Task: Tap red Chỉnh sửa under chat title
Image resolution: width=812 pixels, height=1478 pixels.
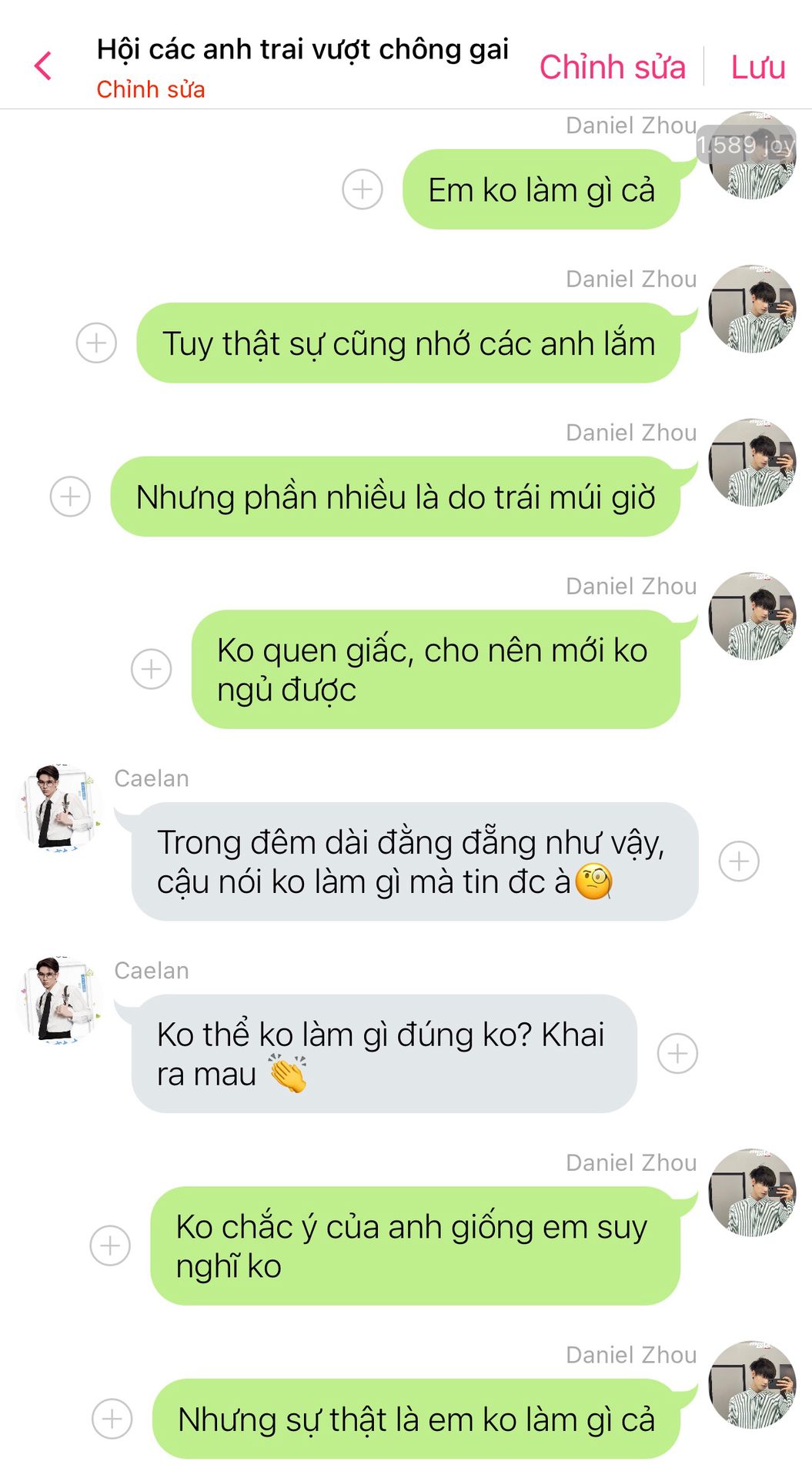Action: (x=151, y=89)
